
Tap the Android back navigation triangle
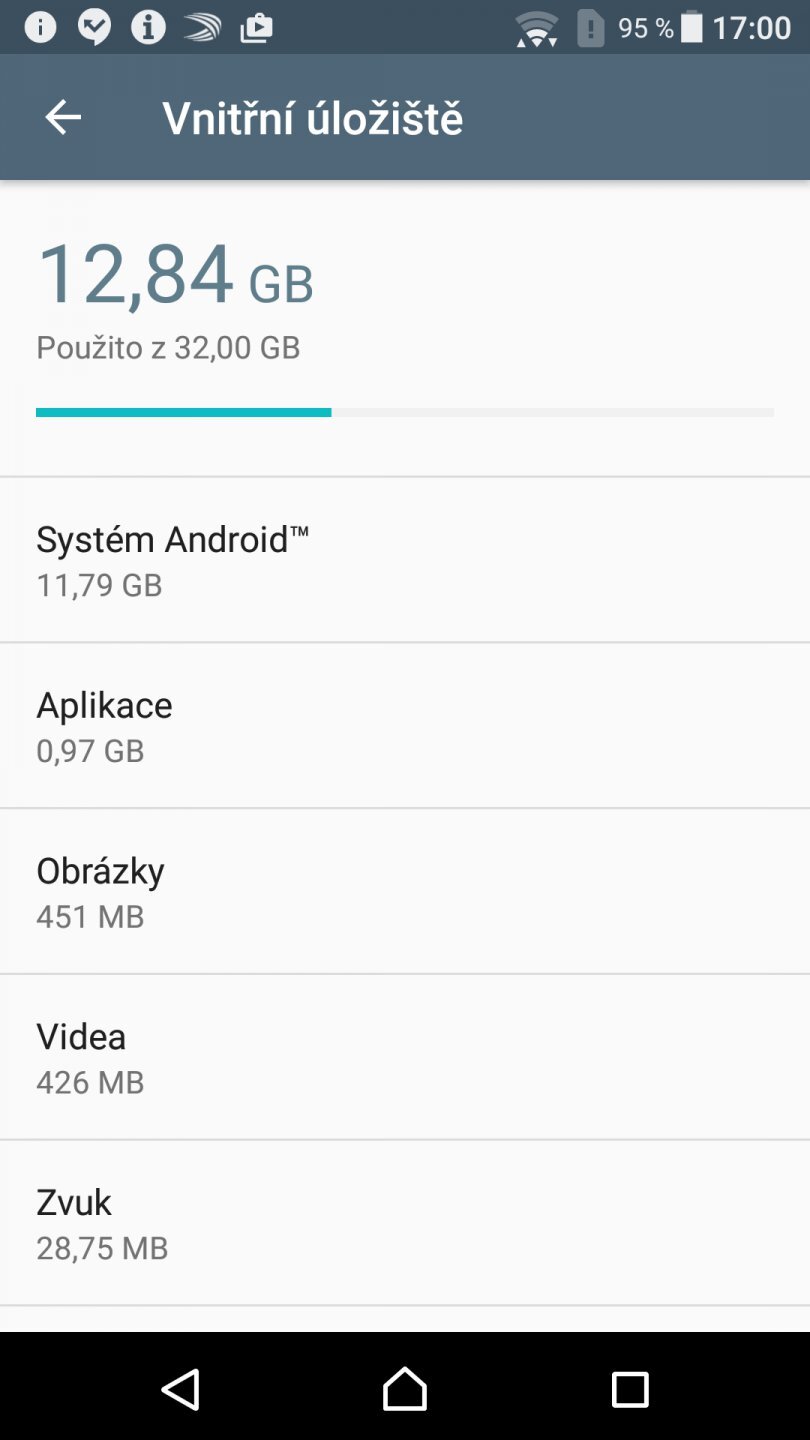coord(180,1389)
